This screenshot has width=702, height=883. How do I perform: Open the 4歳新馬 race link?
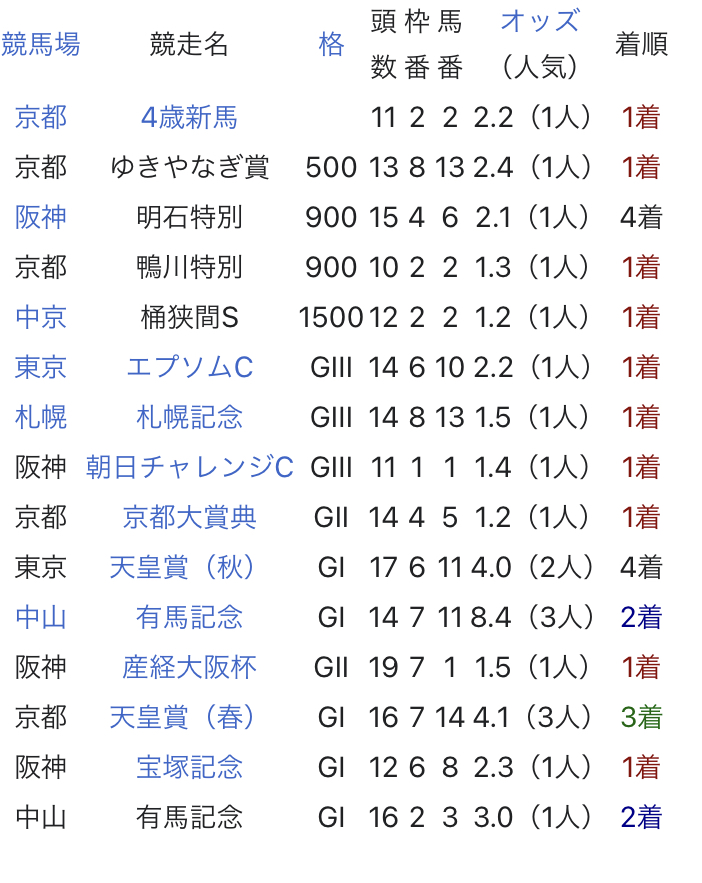tap(189, 118)
